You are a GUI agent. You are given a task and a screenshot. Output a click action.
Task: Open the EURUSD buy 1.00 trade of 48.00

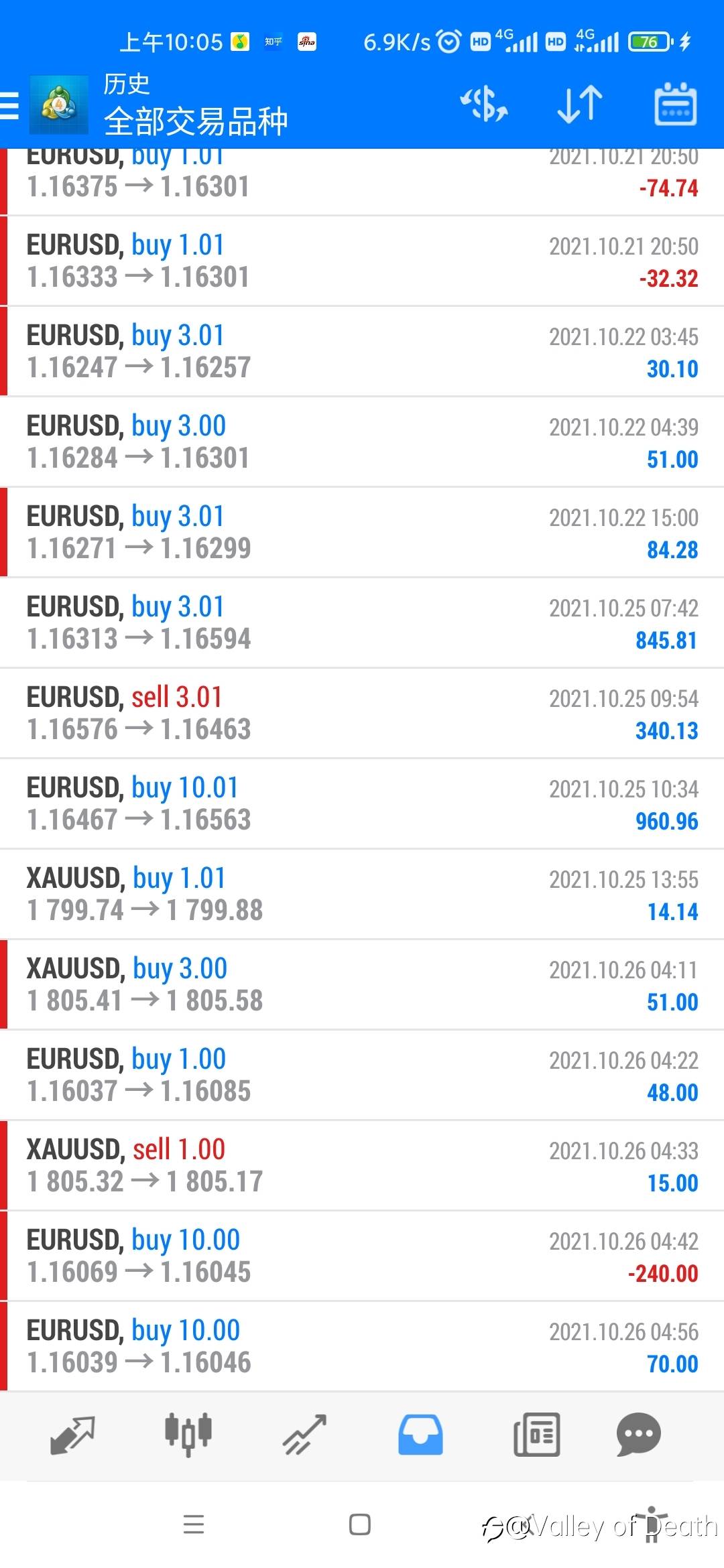pyautogui.click(x=362, y=1075)
